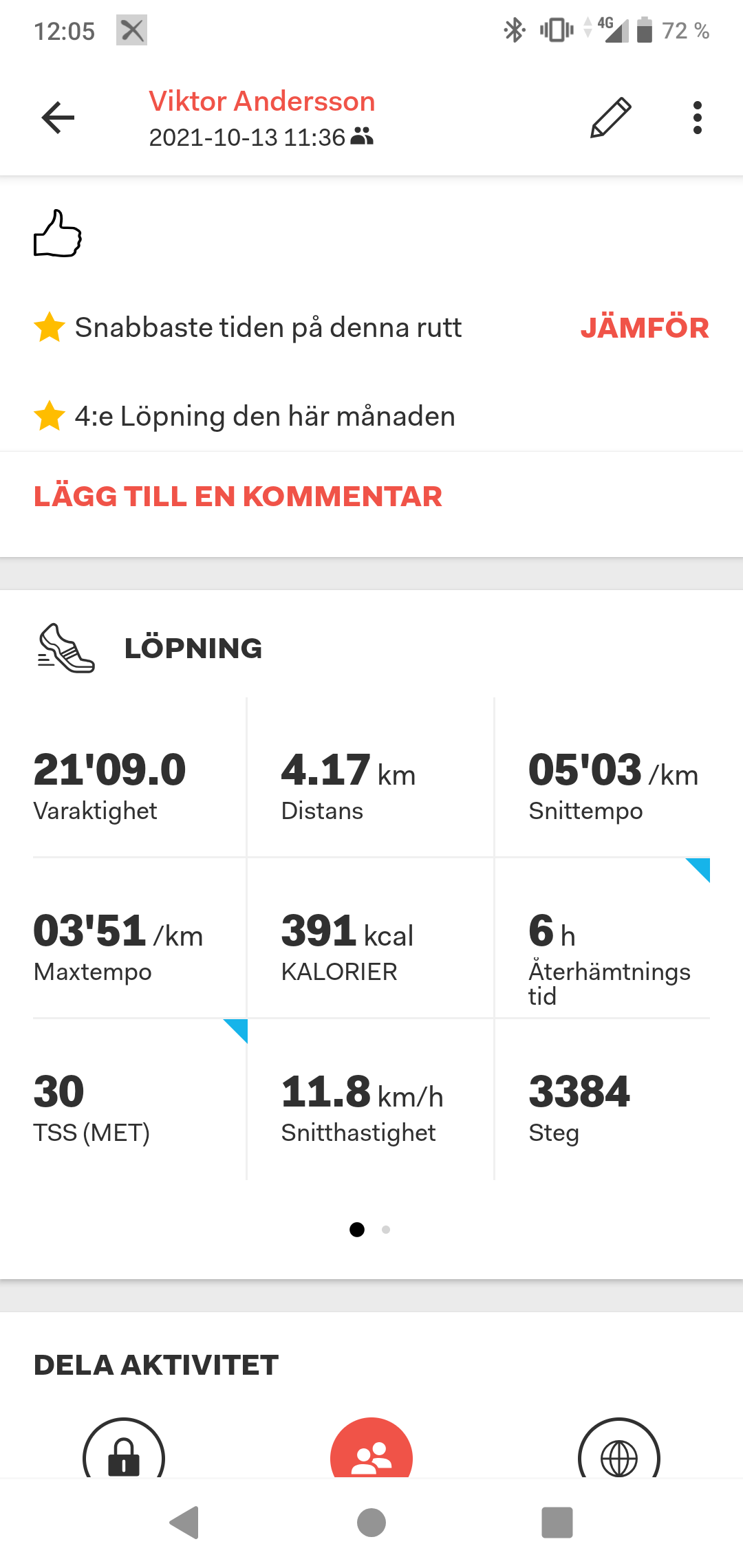Image resolution: width=743 pixels, height=1568 pixels.
Task: Open recent apps from navigation bar
Action: [x=557, y=1523]
